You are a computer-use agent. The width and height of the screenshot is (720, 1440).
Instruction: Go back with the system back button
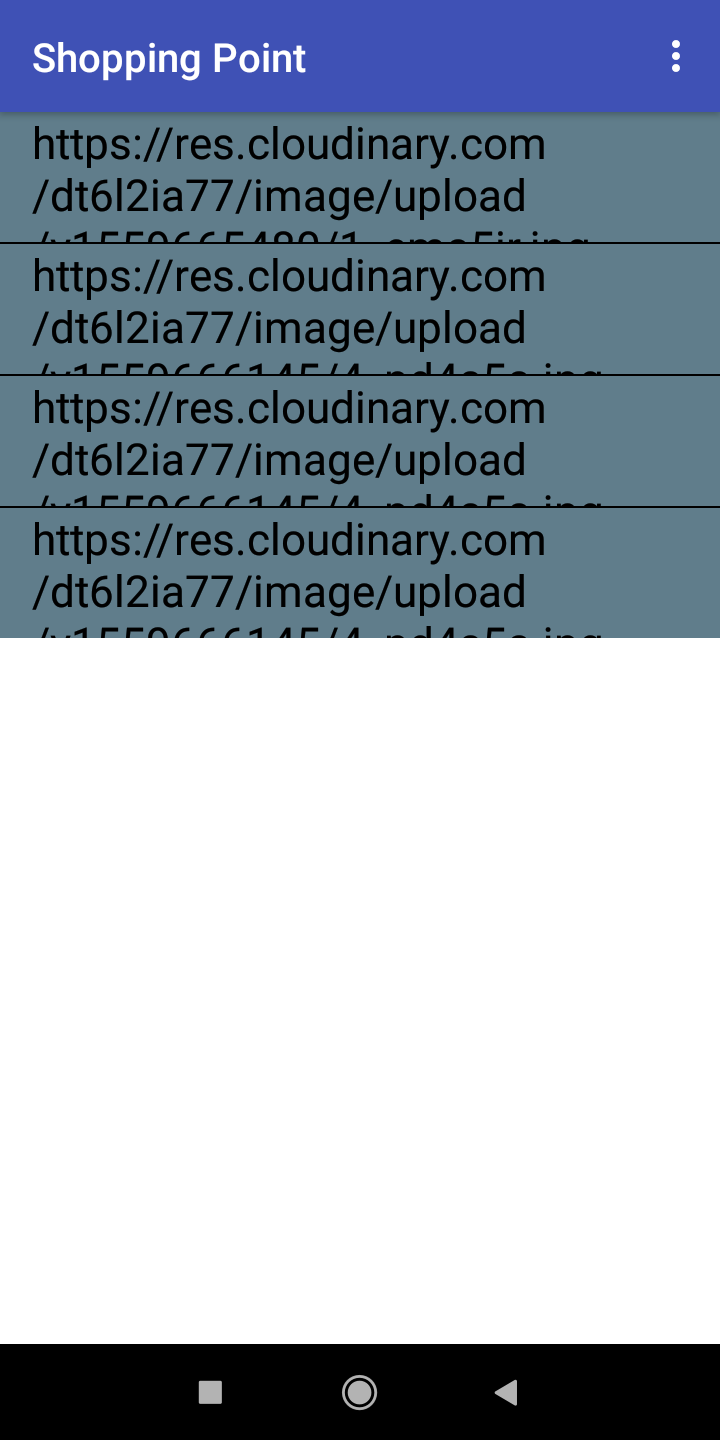coord(507,1392)
